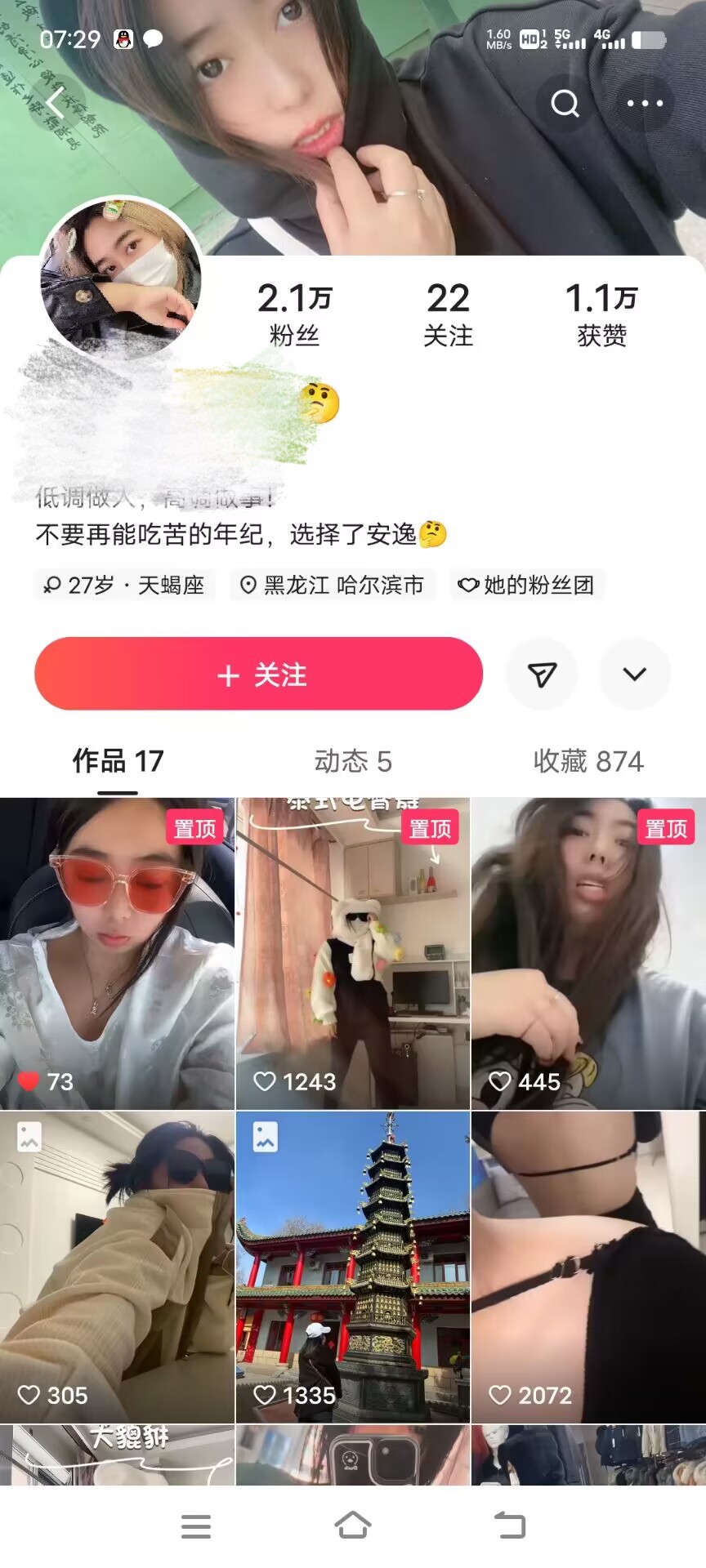Open 她的粉丝团 fan group chip
Image resolution: width=706 pixels, height=1568 pixels.
pyautogui.click(x=527, y=585)
